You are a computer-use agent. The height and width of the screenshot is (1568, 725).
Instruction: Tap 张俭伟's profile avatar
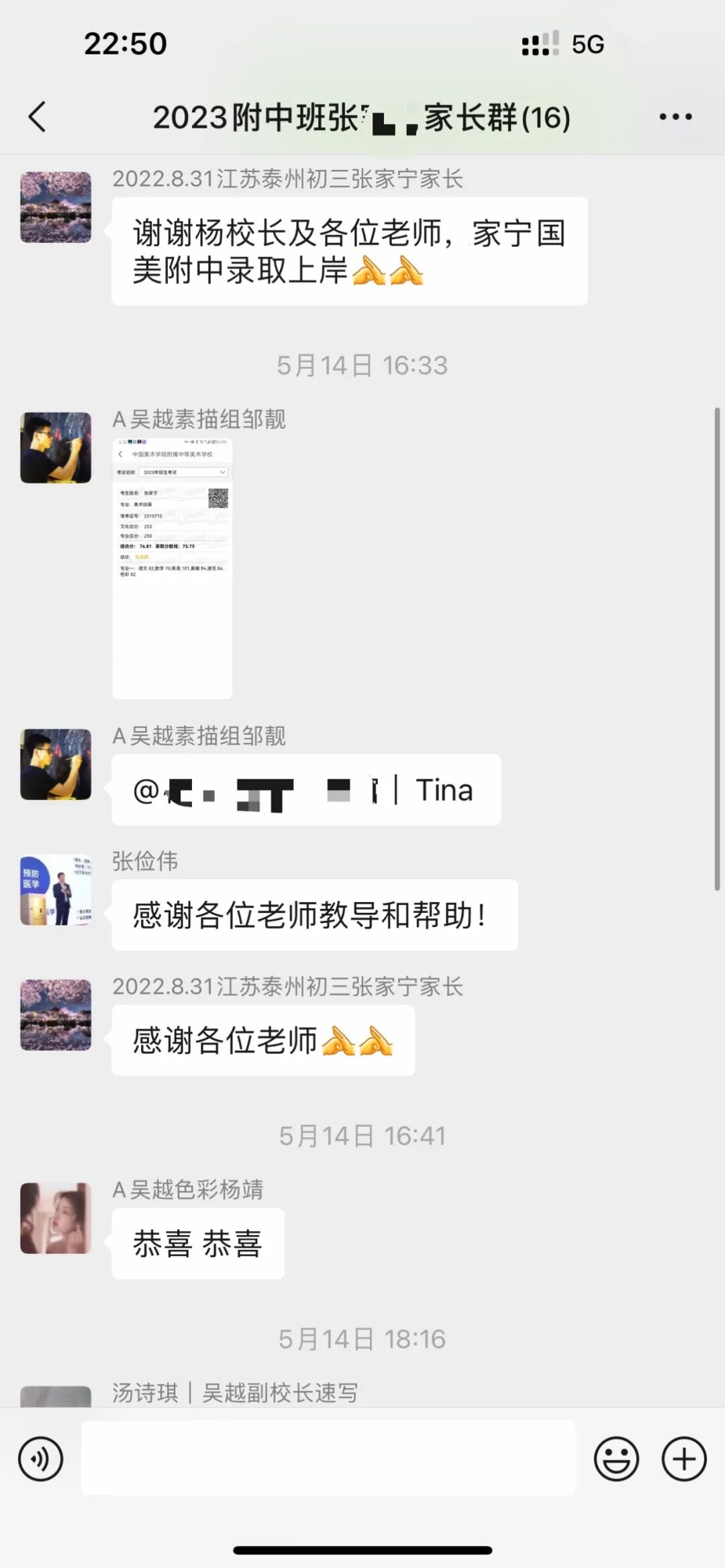click(56, 889)
